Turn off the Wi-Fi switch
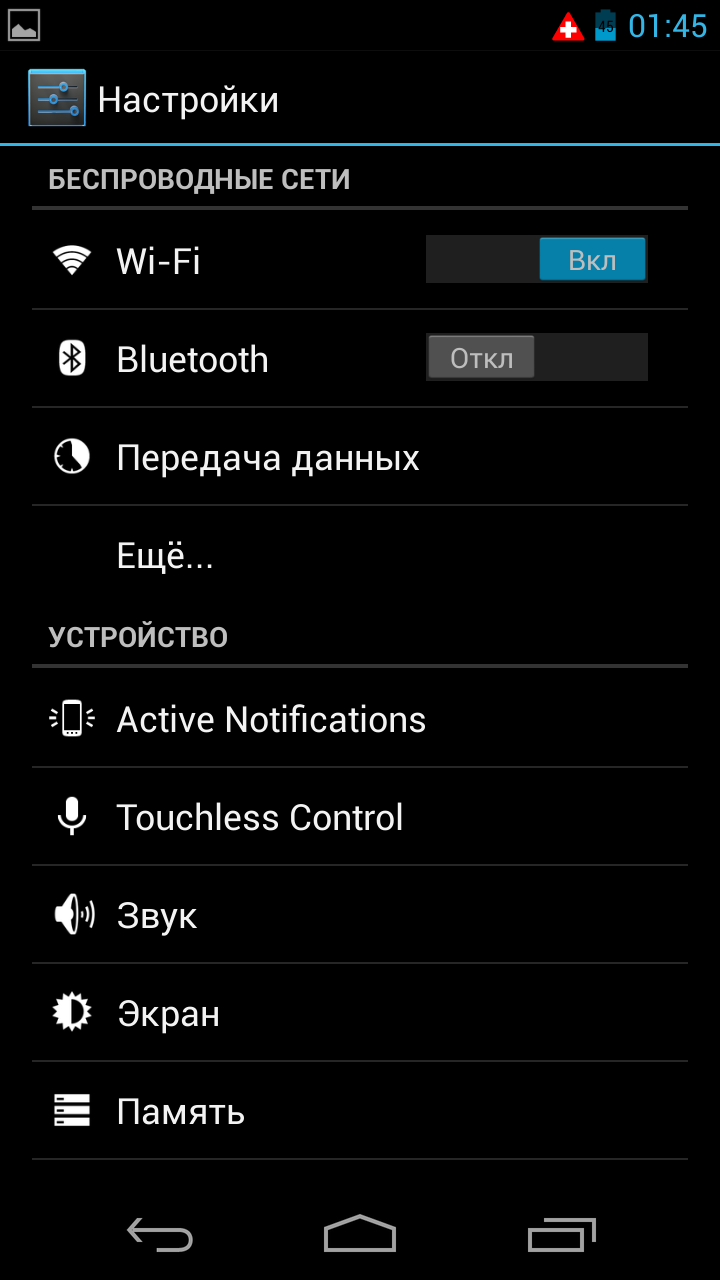 coord(537,260)
